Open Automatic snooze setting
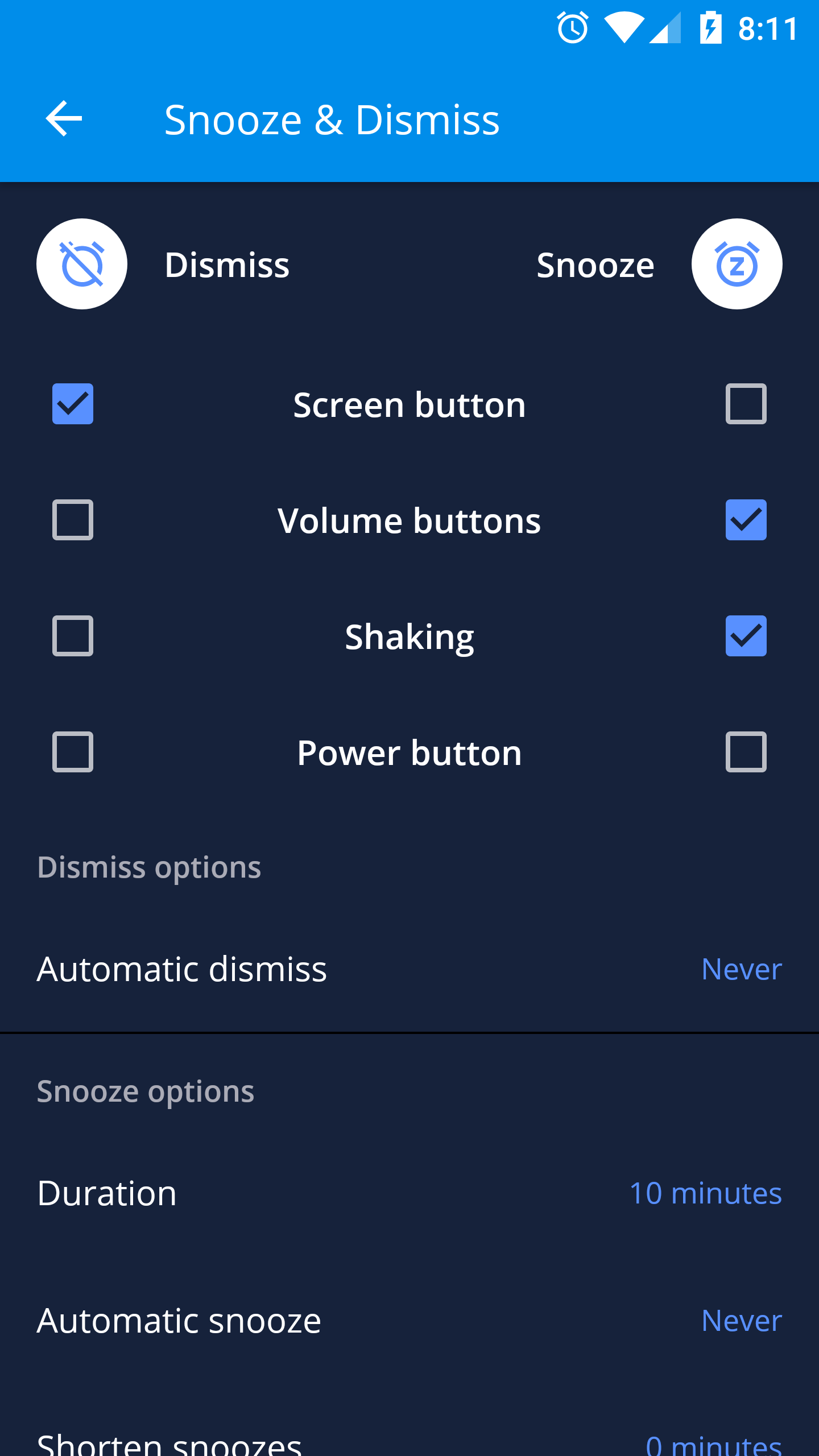The height and width of the screenshot is (1456, 819). point(409,1320)
